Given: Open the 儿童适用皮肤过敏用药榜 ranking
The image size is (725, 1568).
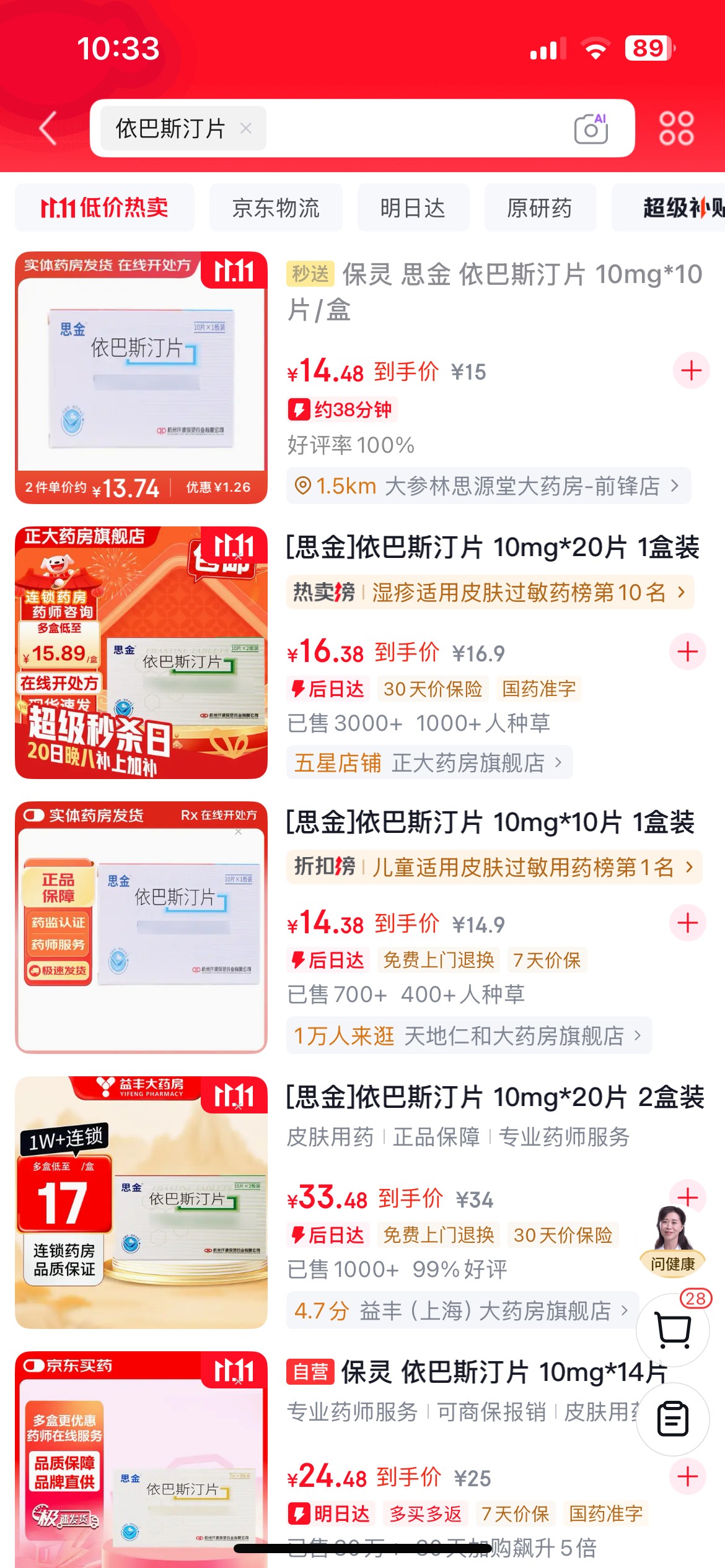Looking at the screenshot, I should [494, 867].
